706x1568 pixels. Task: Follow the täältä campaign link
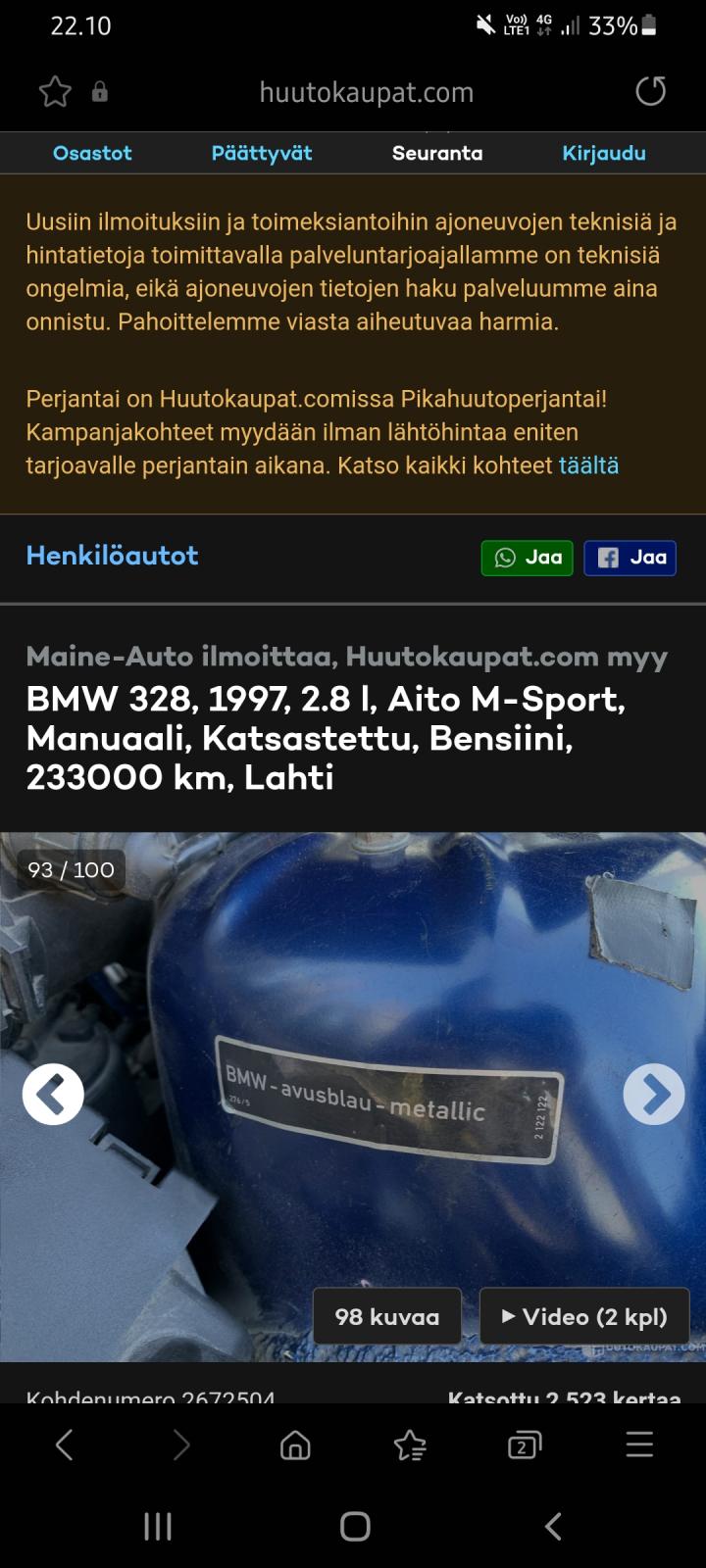pyautogui.click(x=588, y=465)
